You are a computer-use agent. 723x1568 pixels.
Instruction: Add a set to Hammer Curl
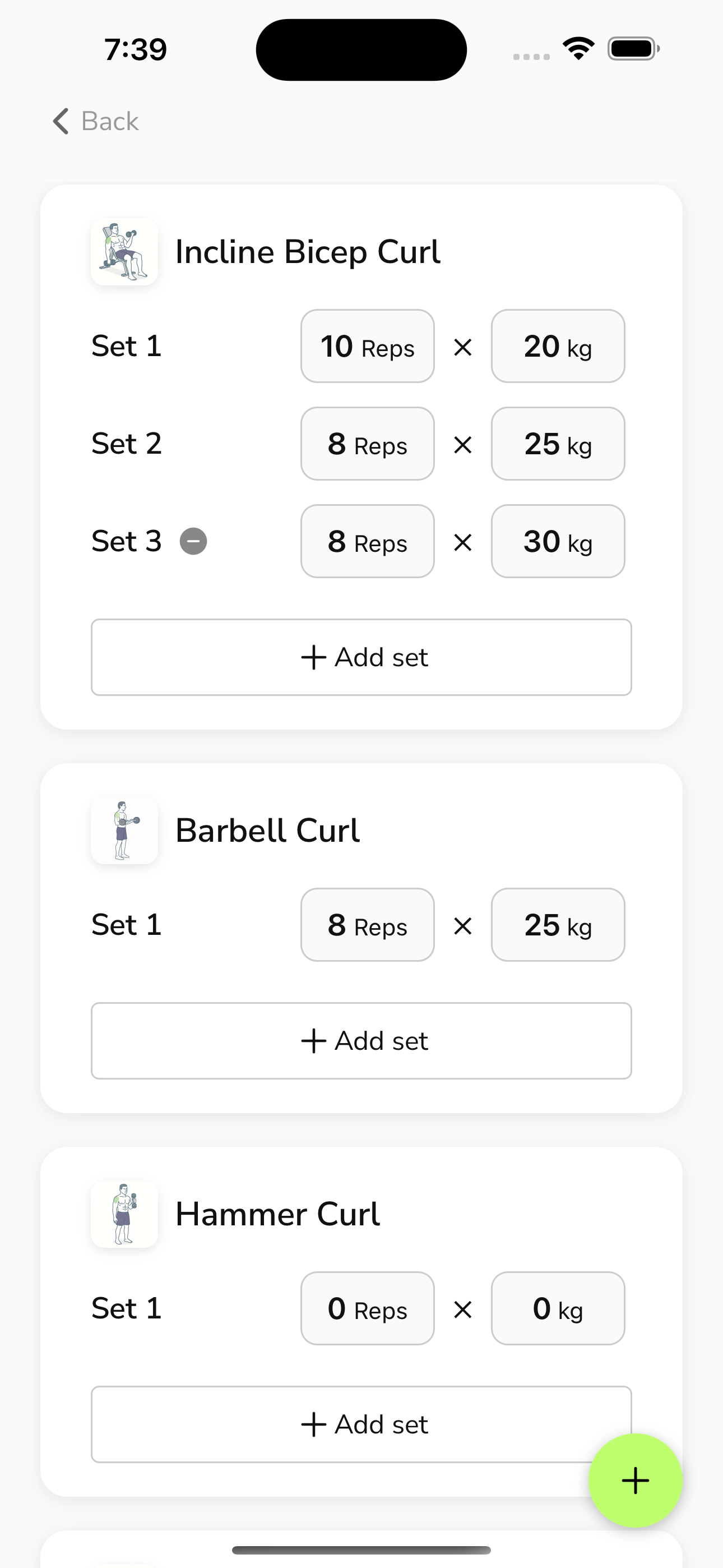click(361, 1424)
